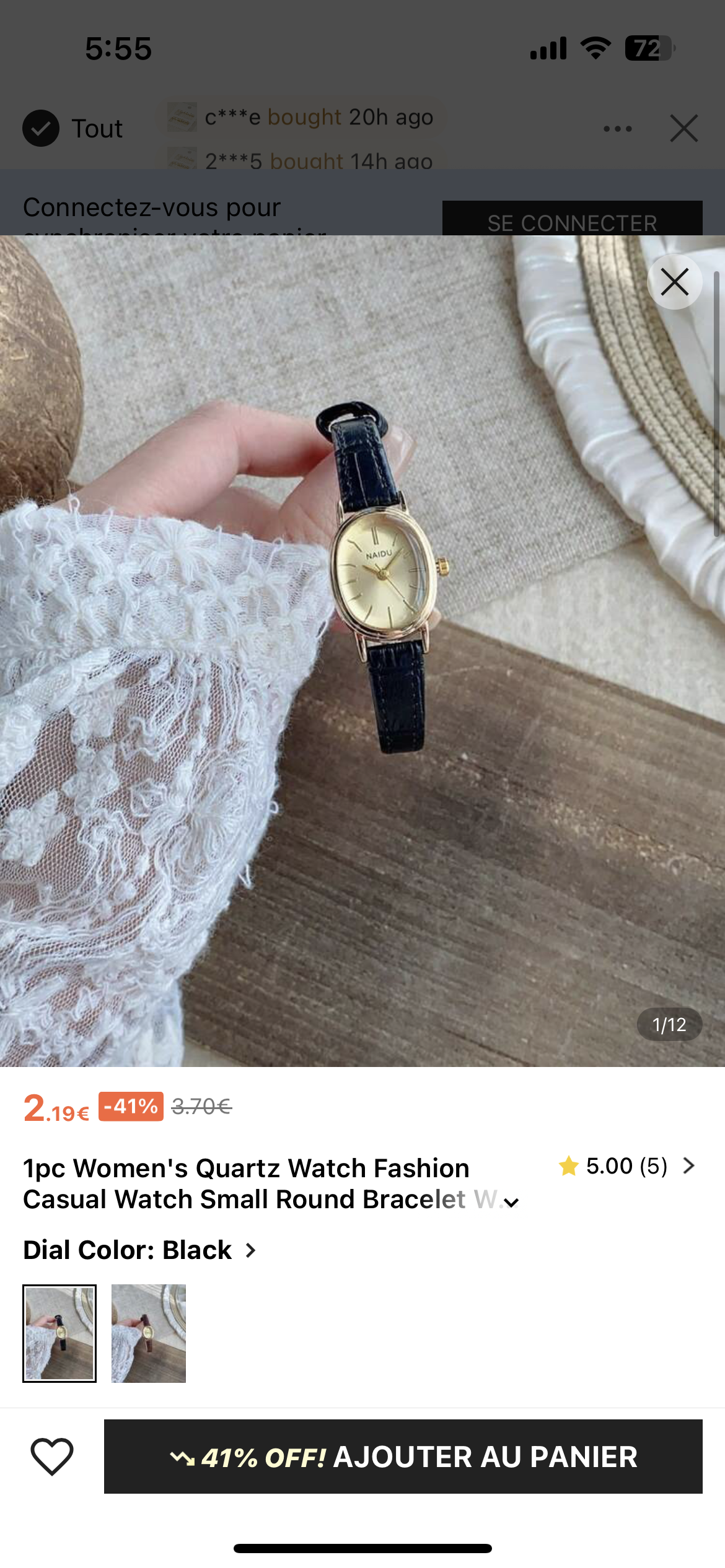
Task: Open the three-dot more options menu
Action: (x=618, y=129)
